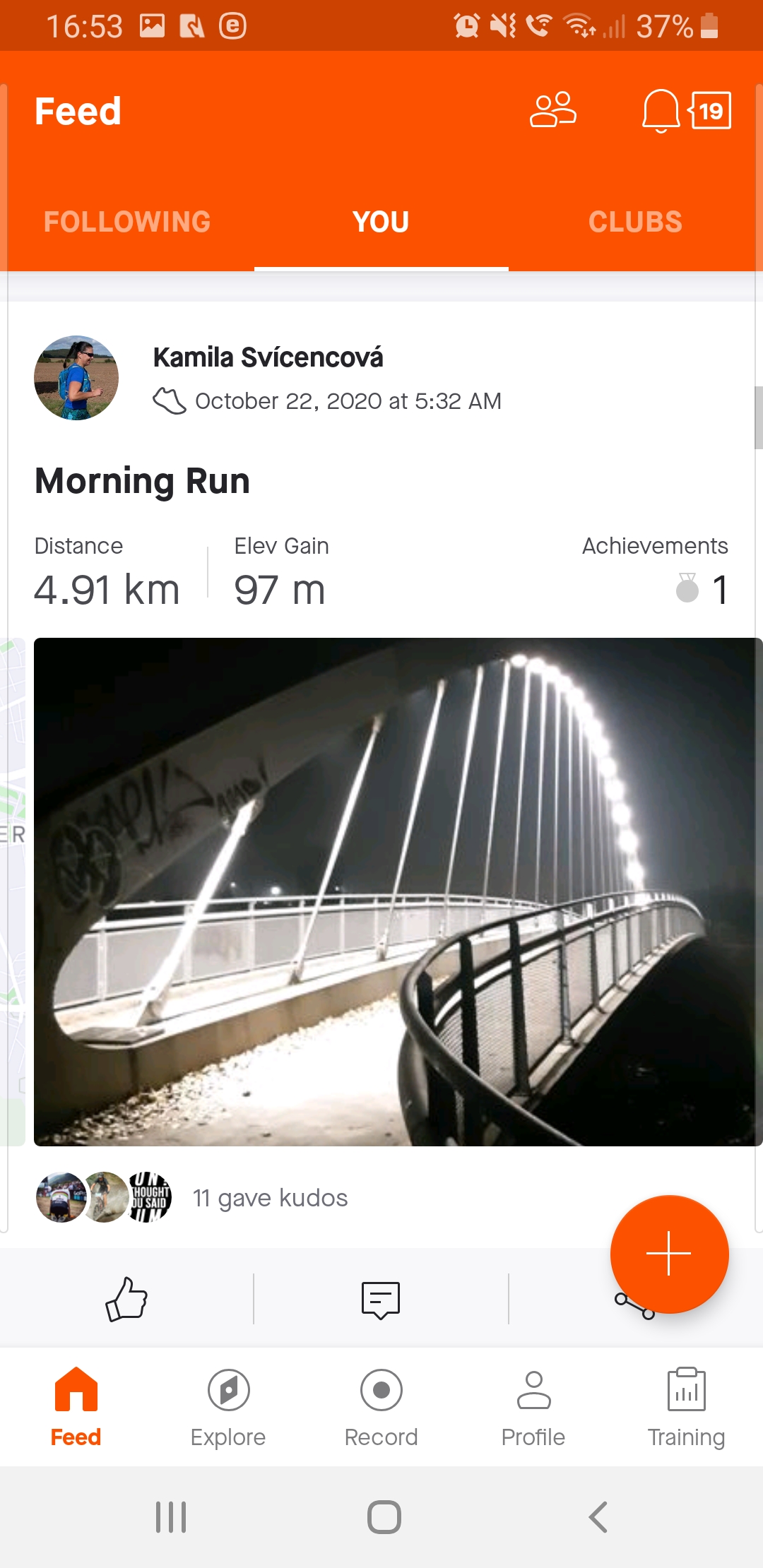Image resolution: width=763 pixels, height=1568 pixels.
Task: Switch to the Following tab
Action: coord(127,222)
